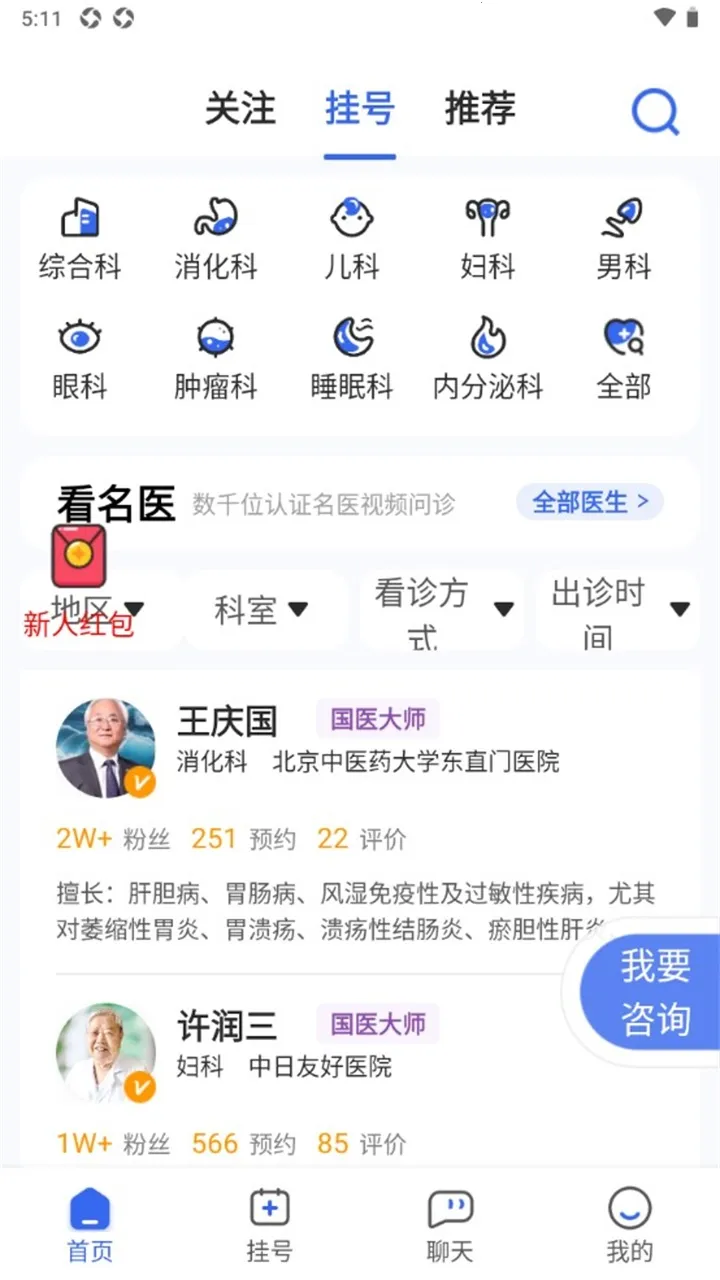Screen dimensions: 720x1280
Task: Open the 儿科 department
Action: coord(352,240)
